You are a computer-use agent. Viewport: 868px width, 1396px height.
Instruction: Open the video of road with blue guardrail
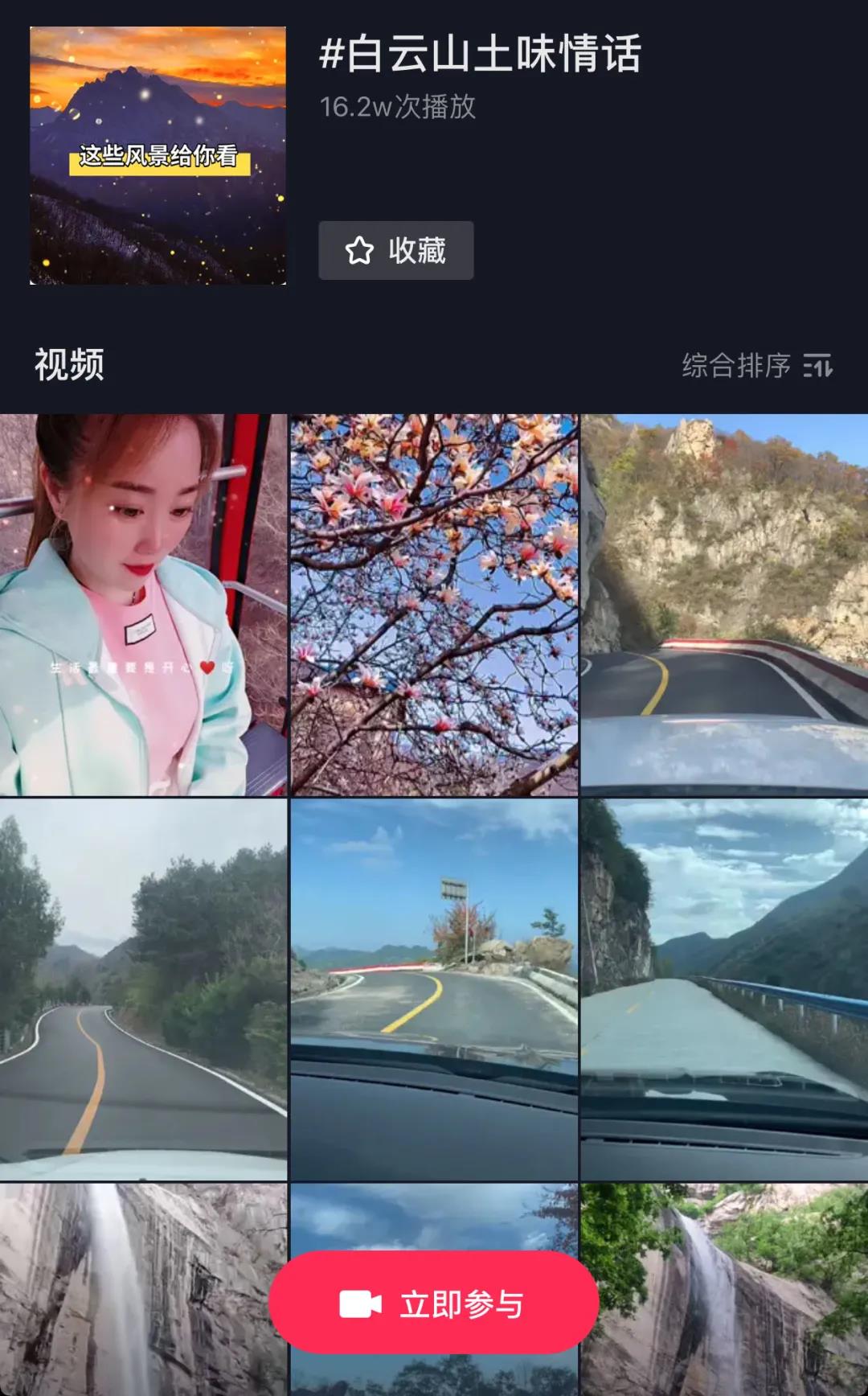click(x=724, y=989)
